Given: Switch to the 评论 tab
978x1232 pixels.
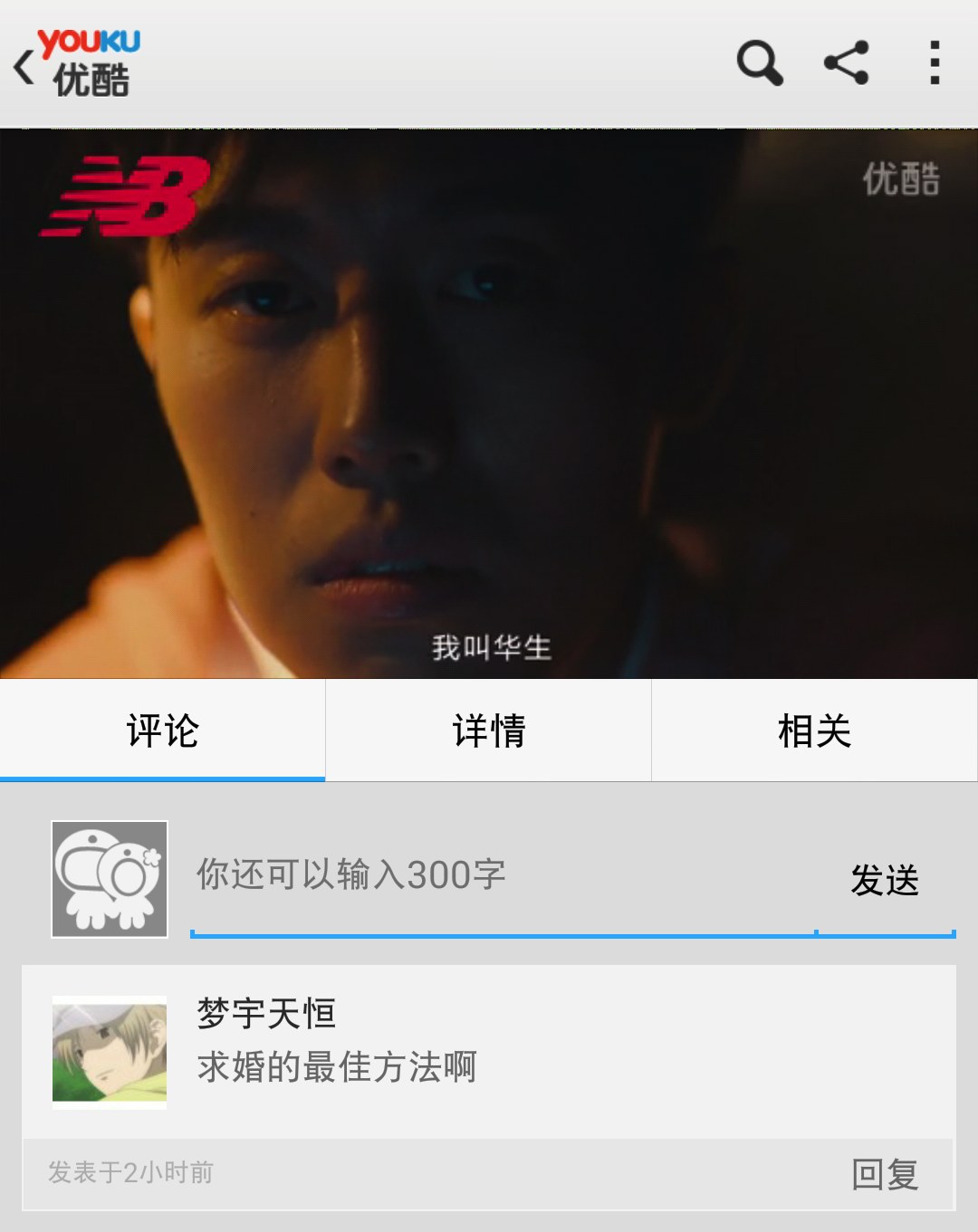Looking at the screenshot, I should 163,731.
